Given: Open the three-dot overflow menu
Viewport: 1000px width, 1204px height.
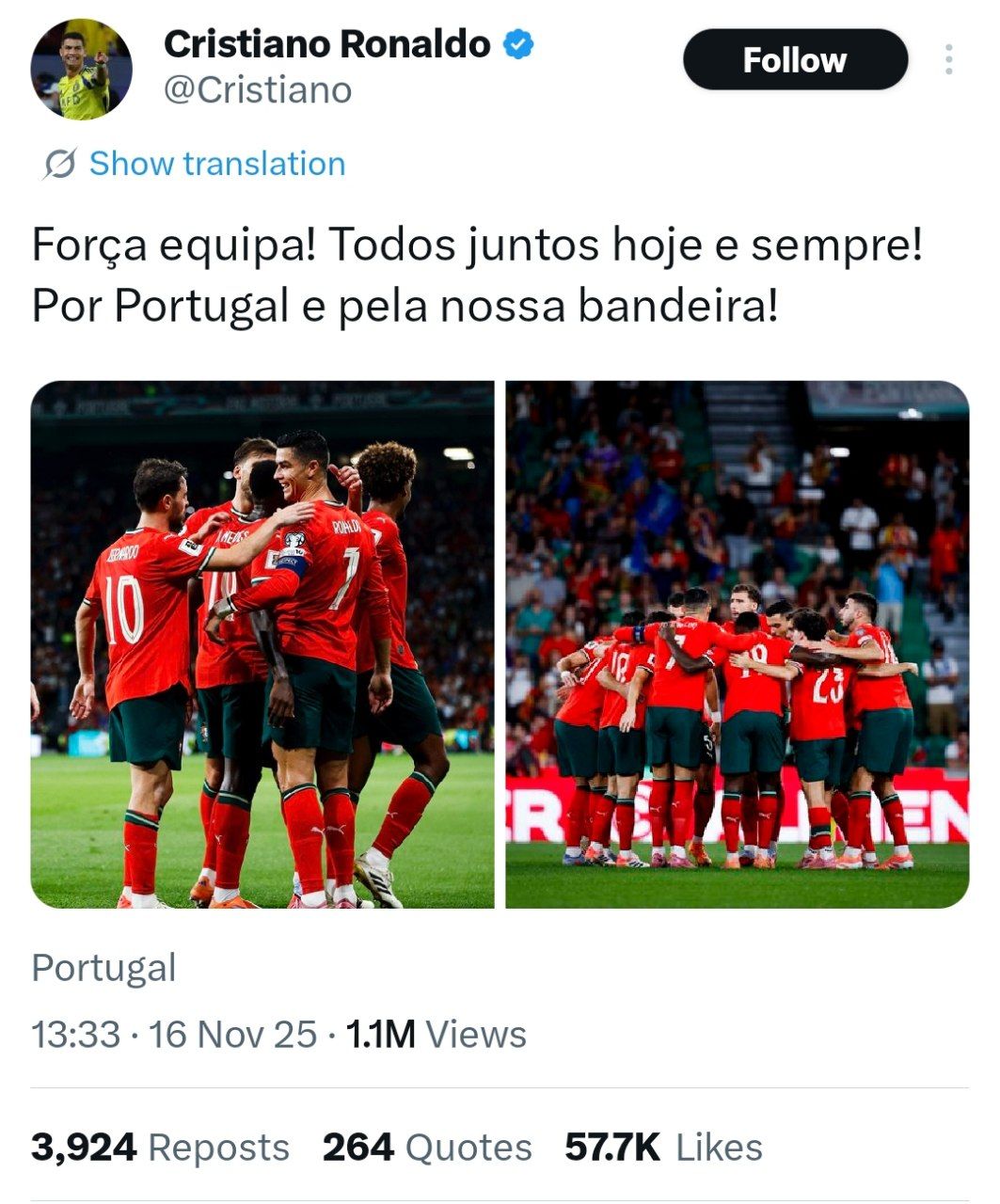Looking at the screenshot, I should coord(948,60).
